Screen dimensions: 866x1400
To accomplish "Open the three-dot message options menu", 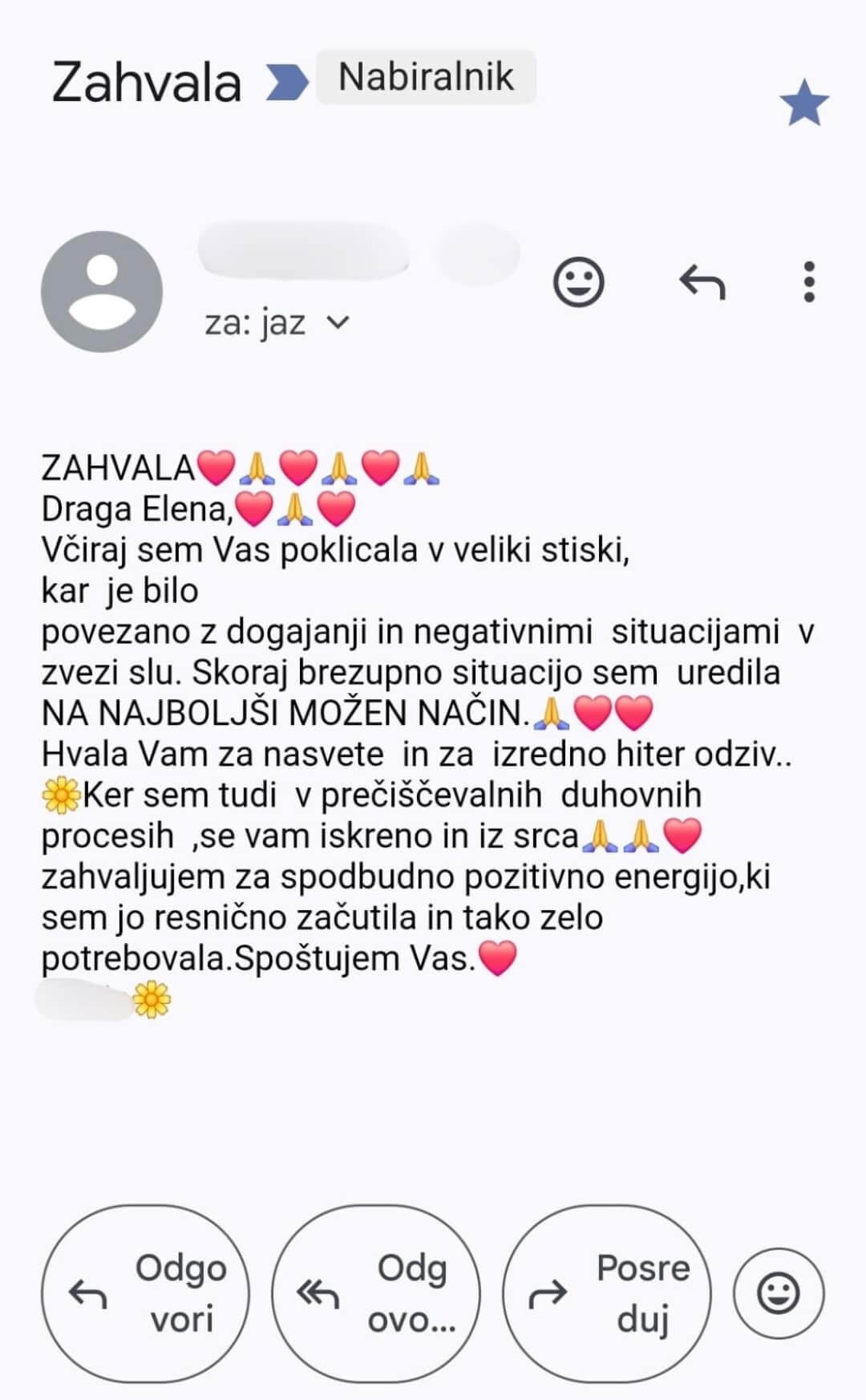I will [808, 281].
